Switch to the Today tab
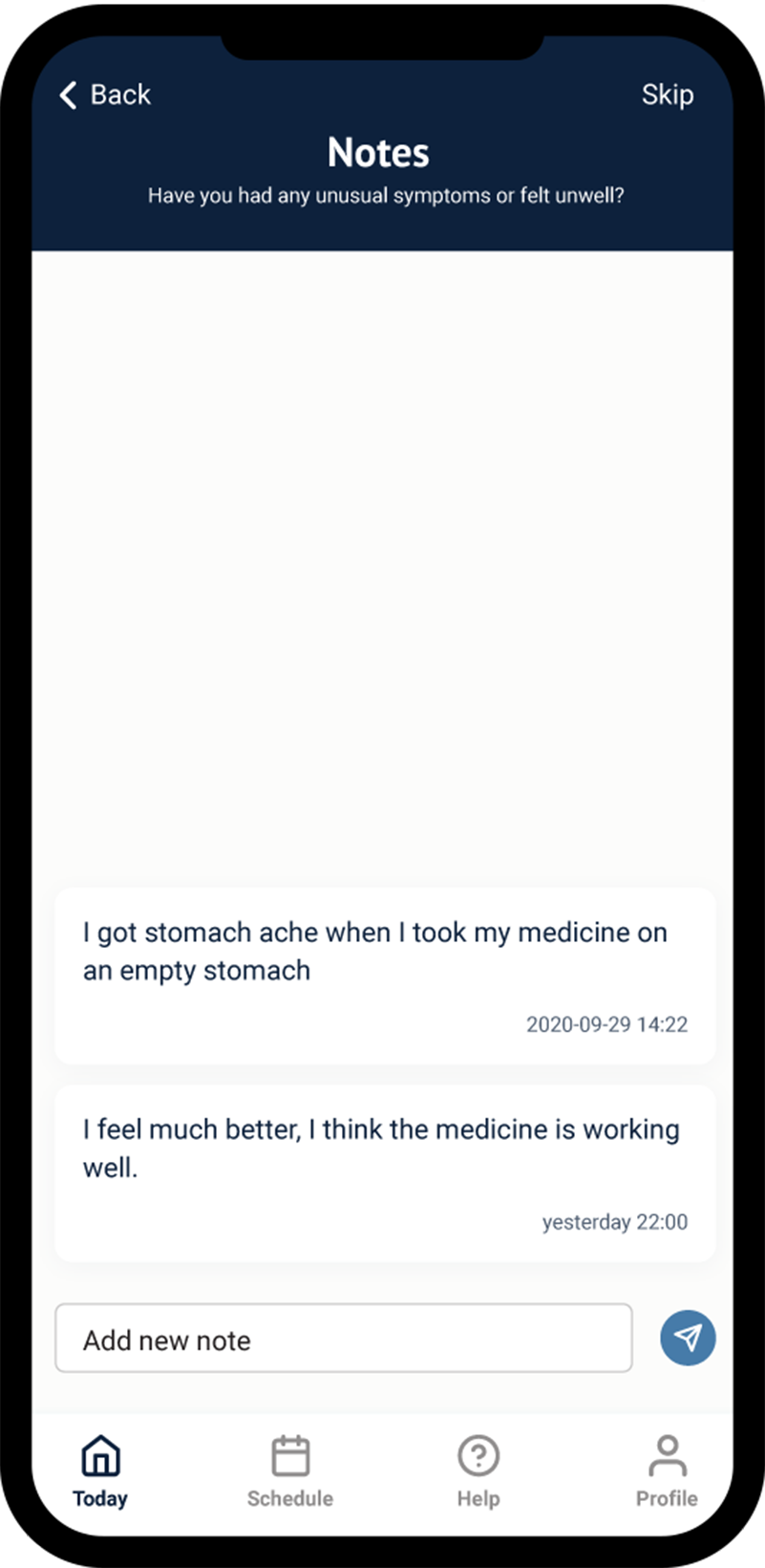 pos(100,1471)
